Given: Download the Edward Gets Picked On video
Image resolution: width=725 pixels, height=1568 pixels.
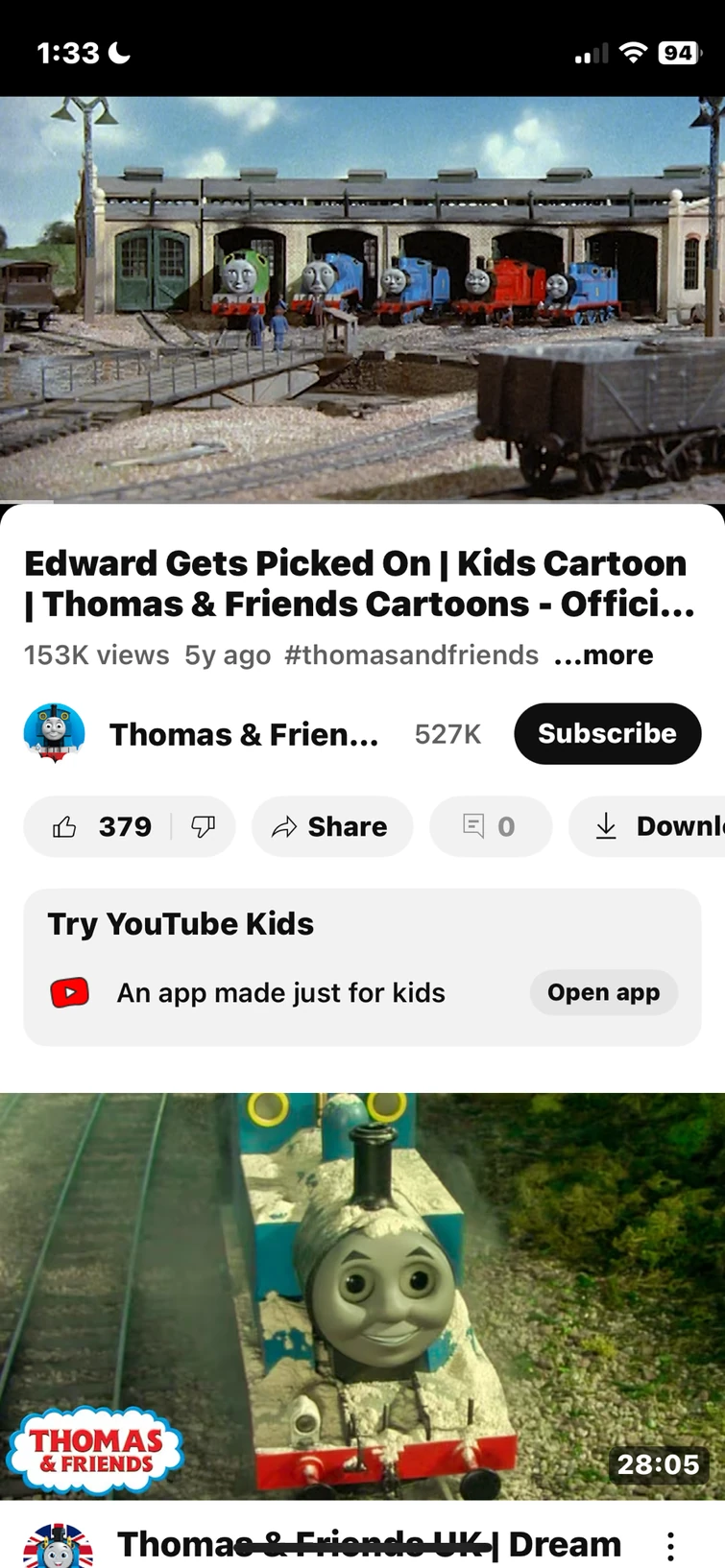Looking at the screenshot, I should click(x=663, y=826).
